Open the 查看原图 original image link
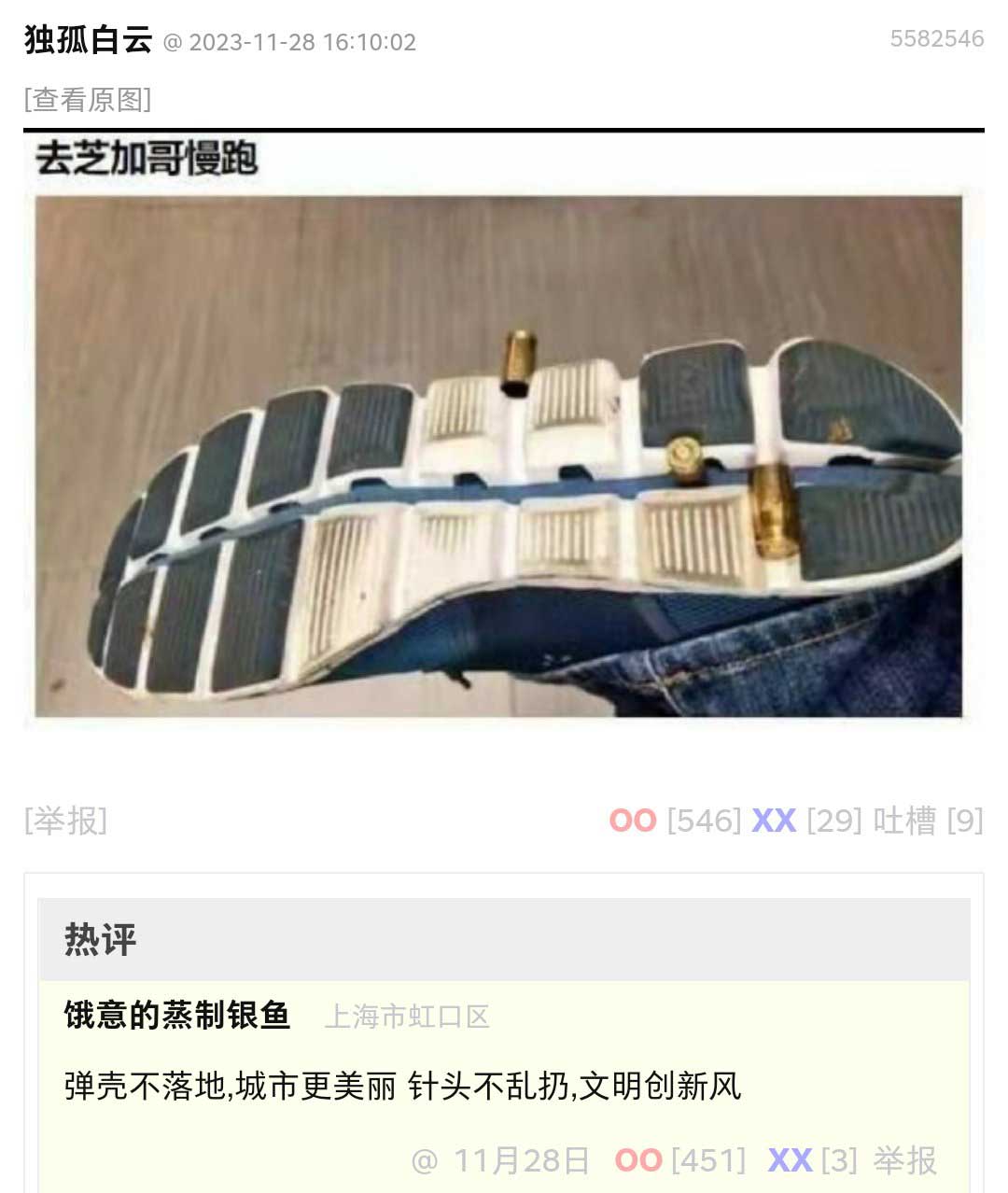The height and width of the screenshot is (1193, 1008). pyautogui.click(x=88, y=99)
